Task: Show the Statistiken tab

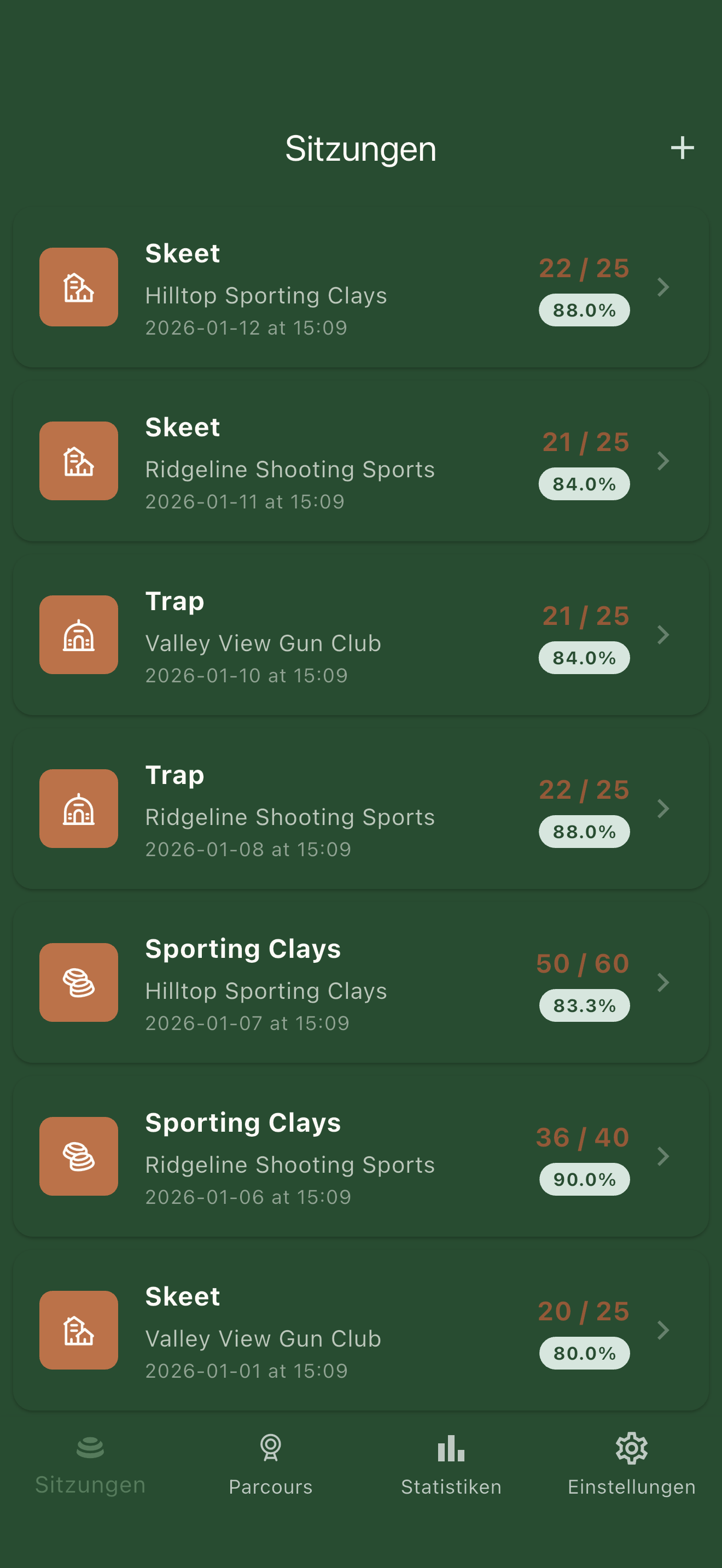Action: 451,1465
